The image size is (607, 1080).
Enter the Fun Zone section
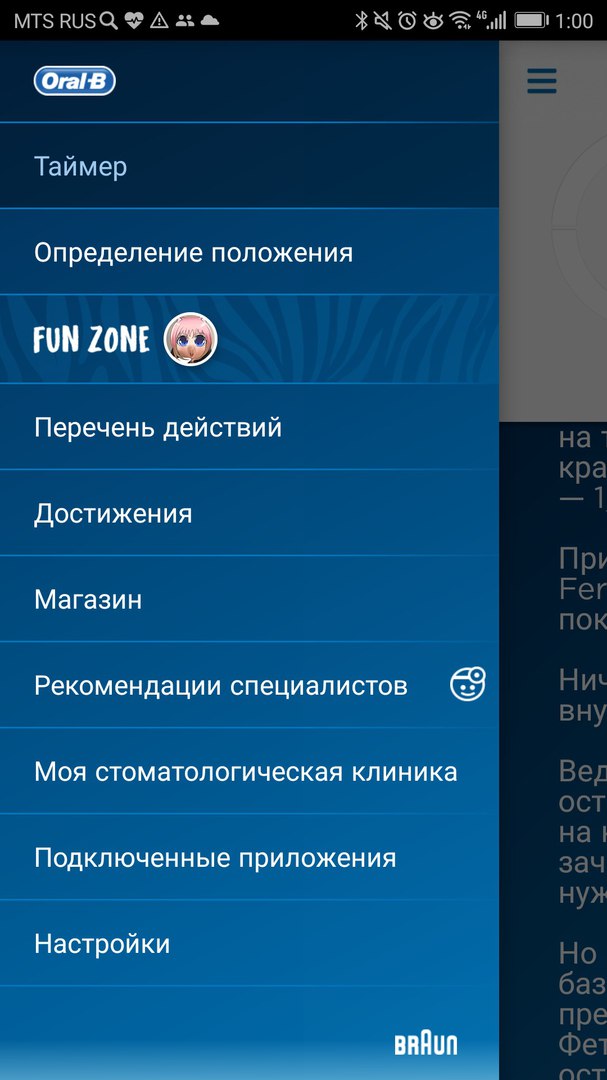249,340
